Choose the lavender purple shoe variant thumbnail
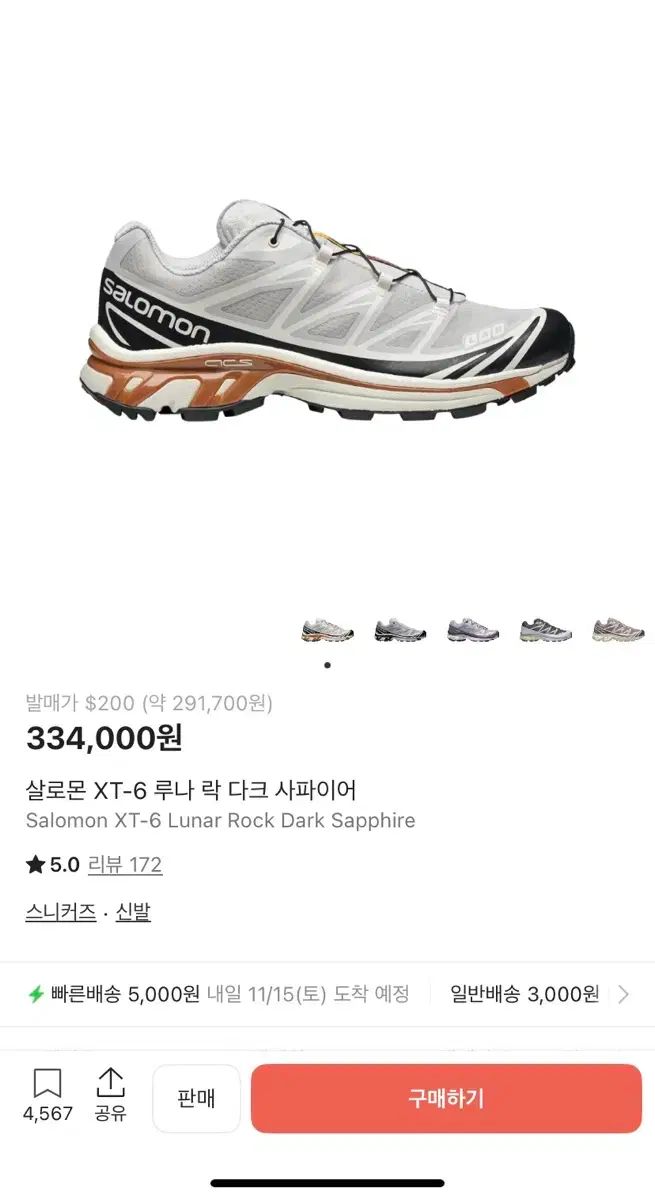The image size is (655, 1200). [473, 630]
